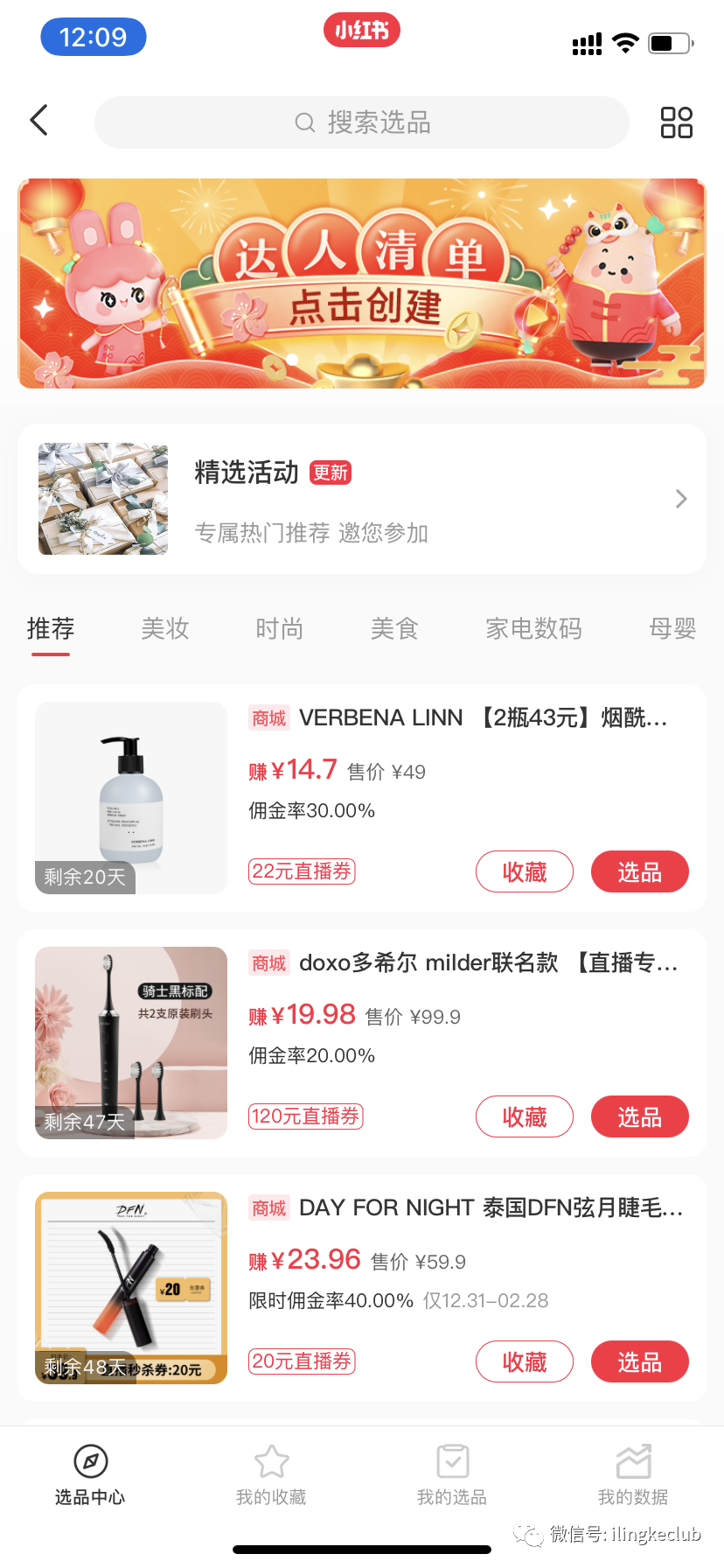Open the 120元直播券 coupon tag
The width and height of the screenshot is (724, 1568).
pyautogui.click(x=305, y=1116)
